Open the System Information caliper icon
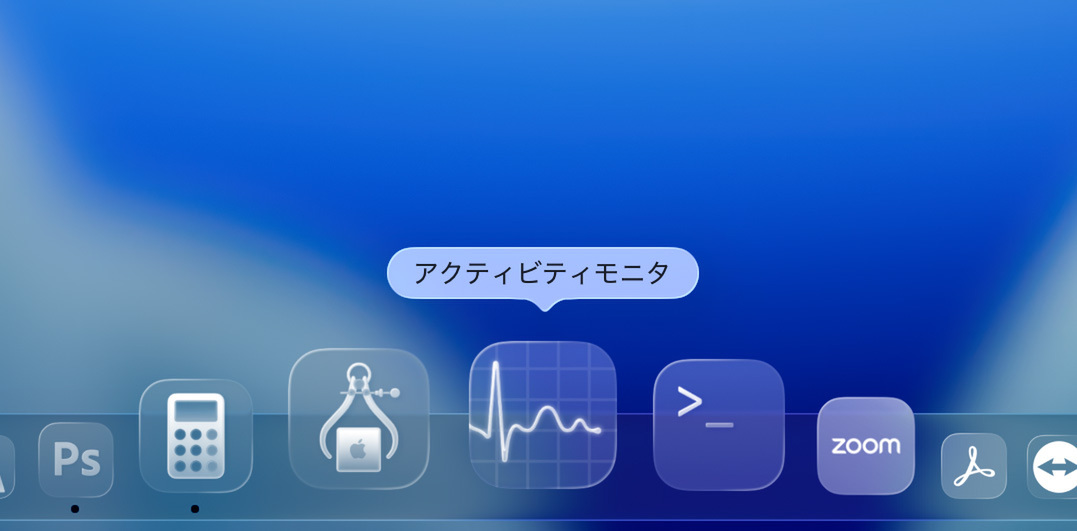This screenshot has width=1077, height=531. [x=358, y=418]
